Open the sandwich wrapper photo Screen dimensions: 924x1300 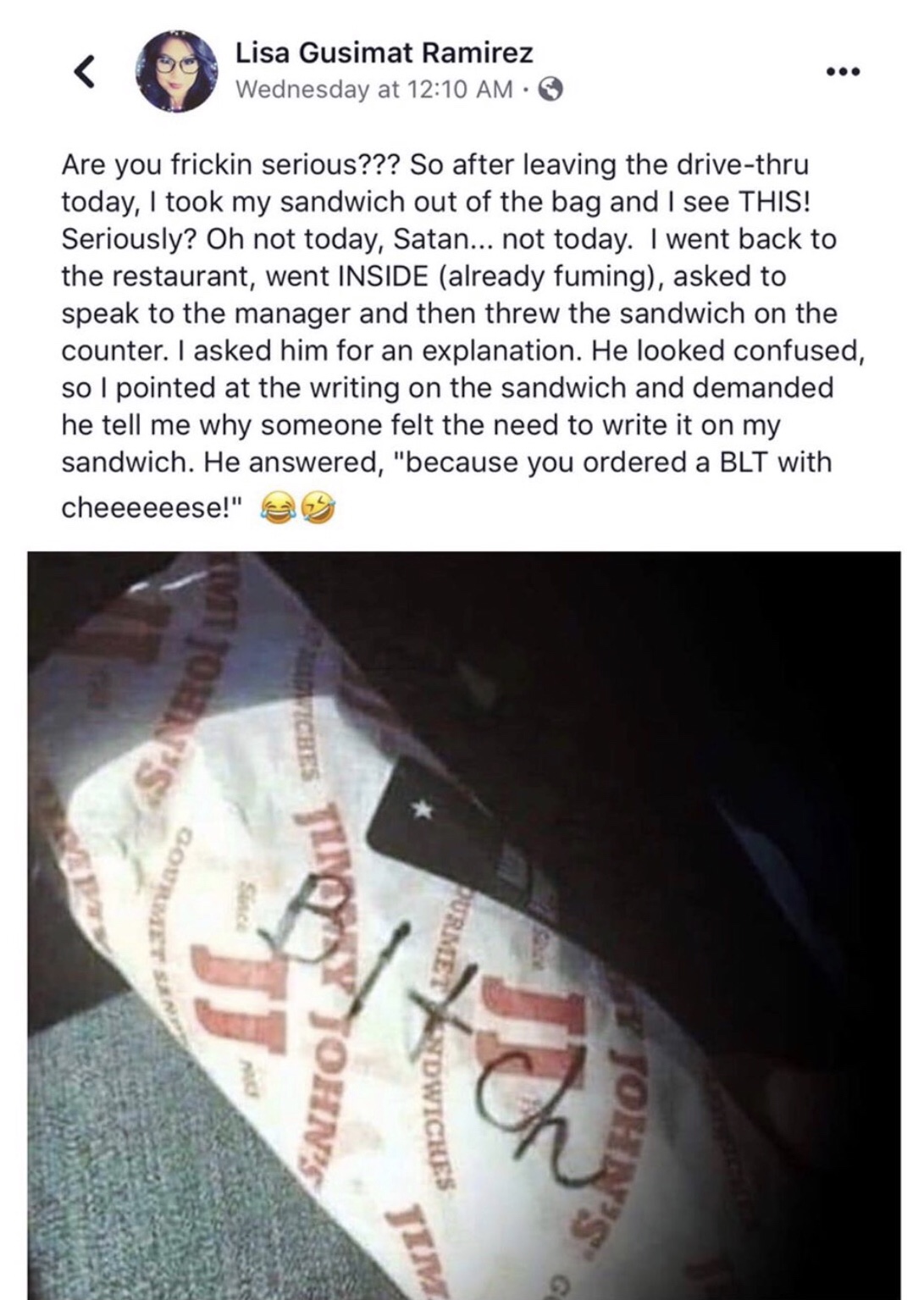click(x=463, y=925)
